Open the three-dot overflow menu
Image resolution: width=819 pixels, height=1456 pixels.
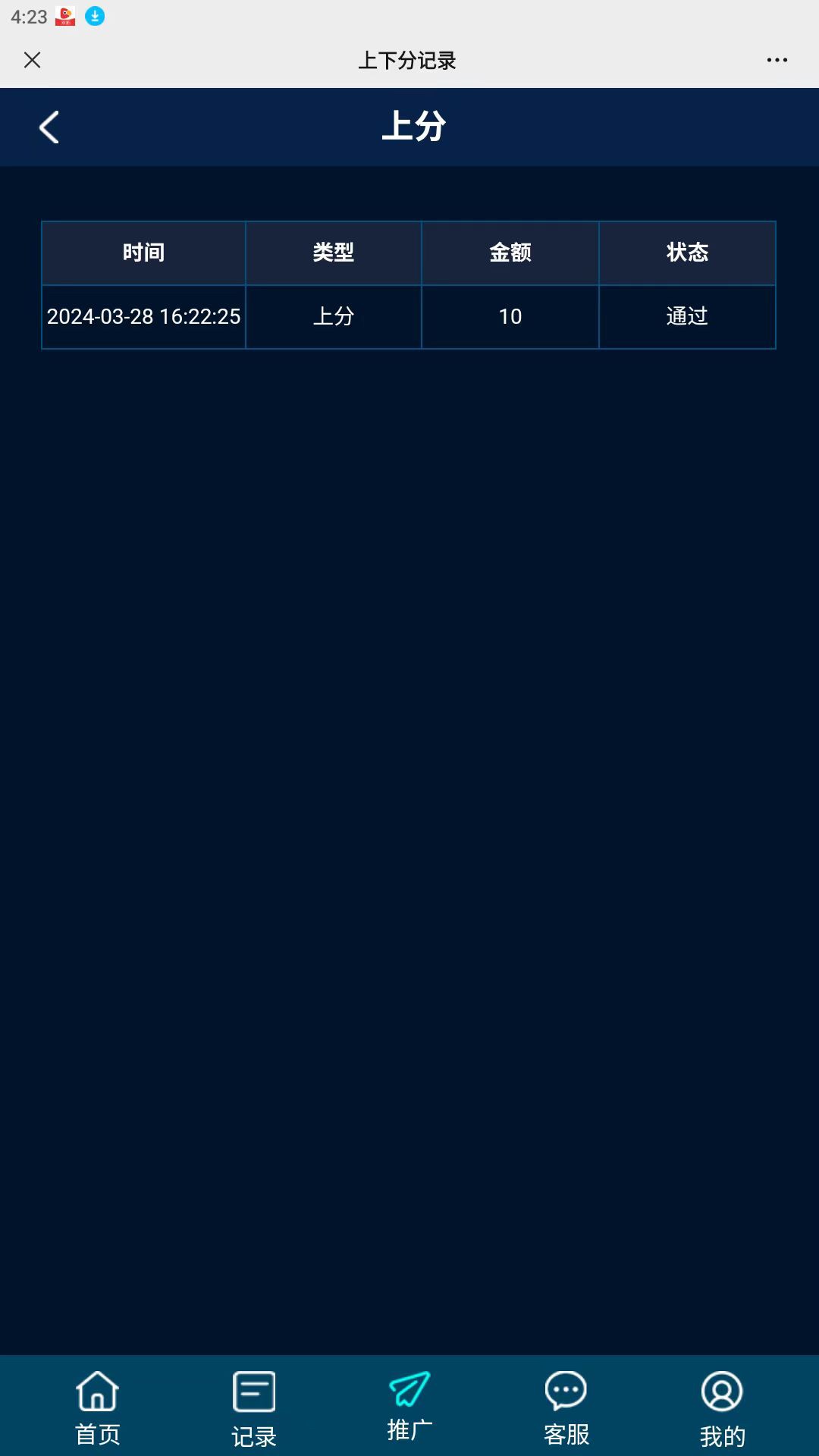click(x=777, y=60)
